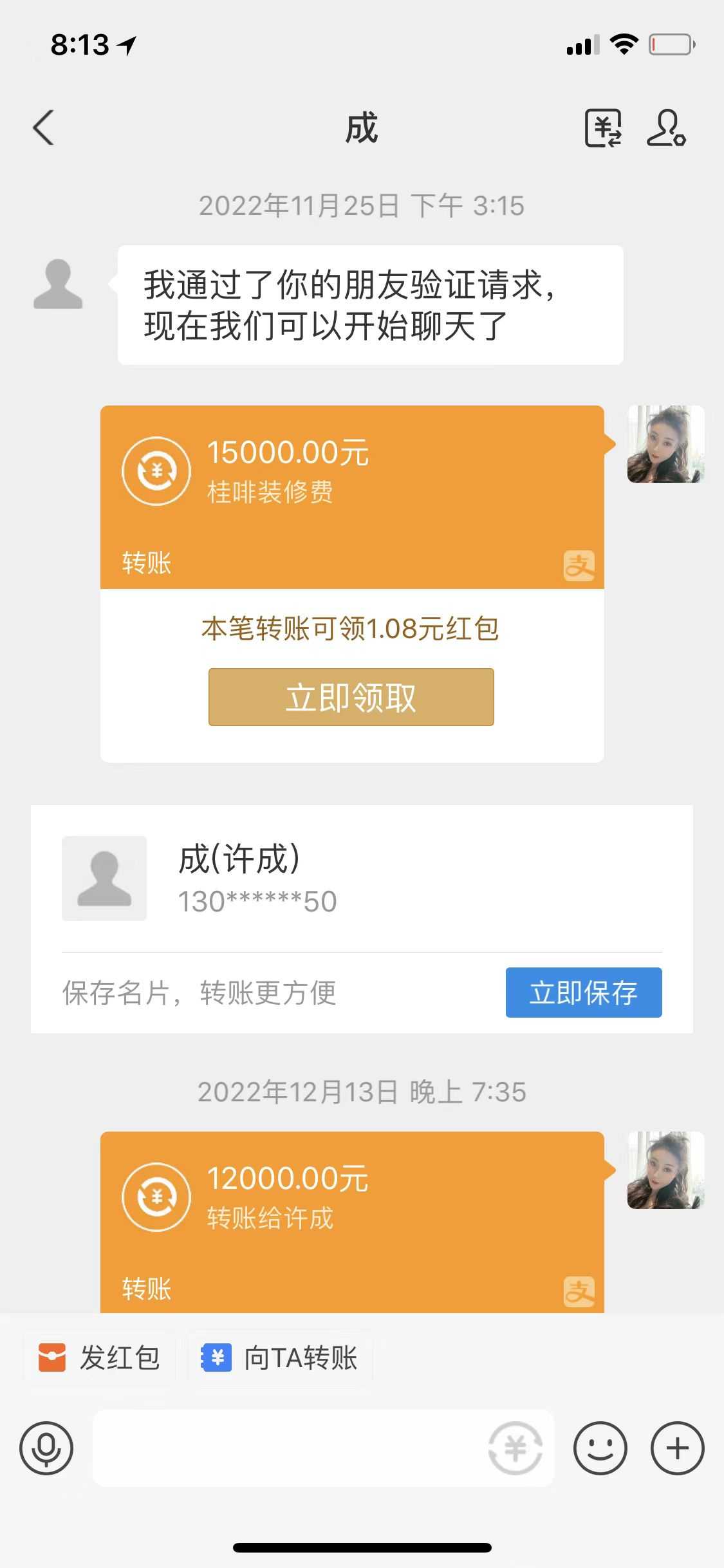This screenshot has width=724, height=1568.
Task: Focus the message text field
Action: [290, 1448]
